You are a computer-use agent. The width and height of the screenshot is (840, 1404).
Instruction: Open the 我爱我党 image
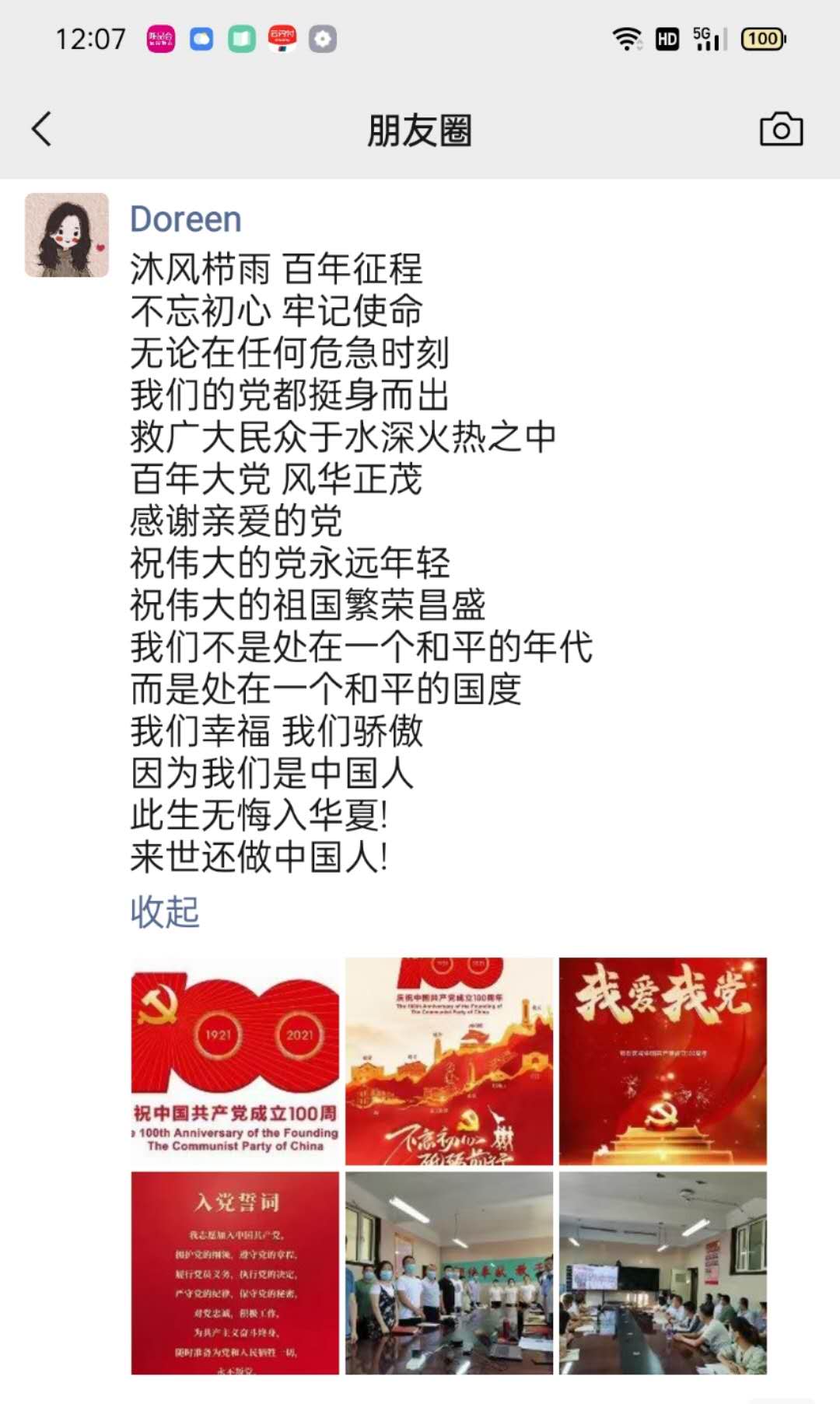coord(663,1061)
